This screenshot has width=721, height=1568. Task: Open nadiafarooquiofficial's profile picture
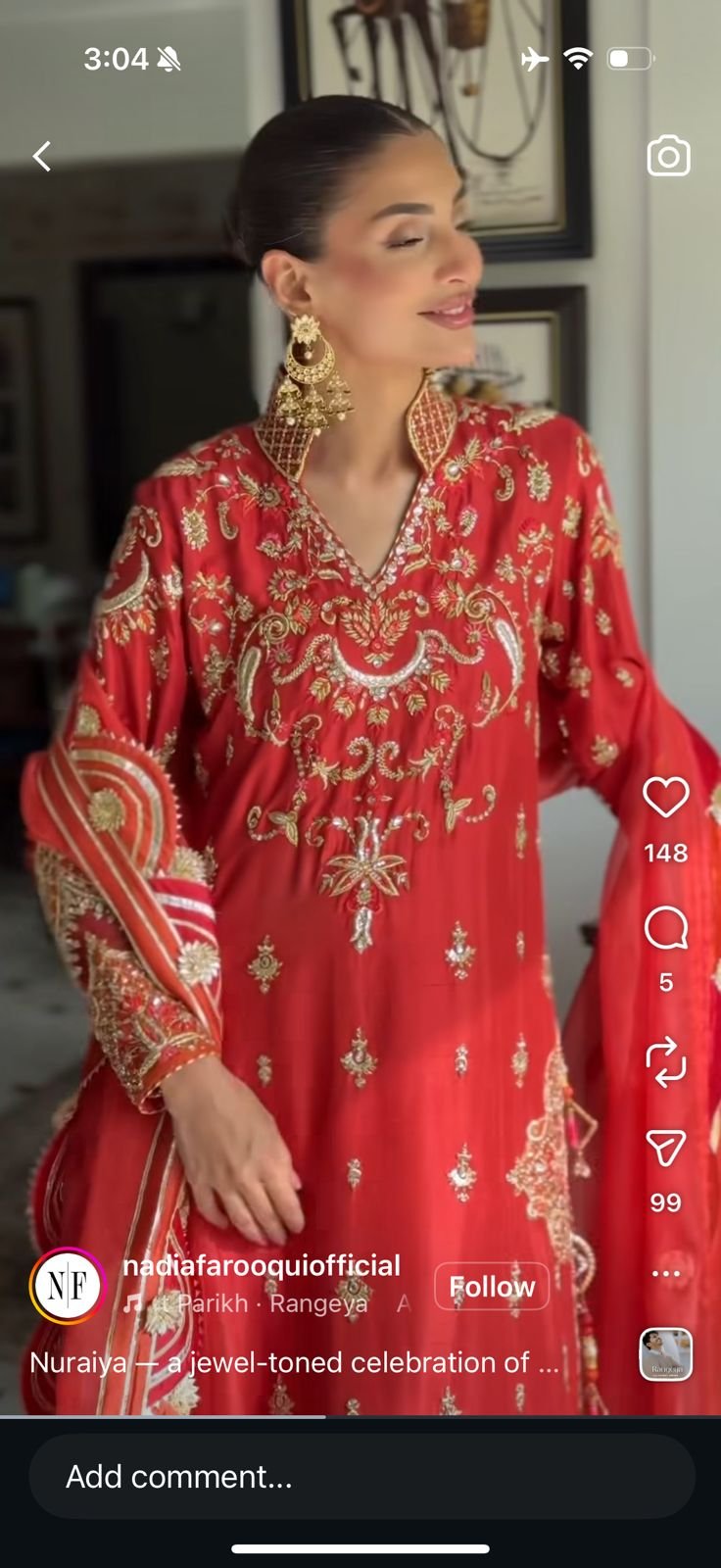coord(67,1286)
